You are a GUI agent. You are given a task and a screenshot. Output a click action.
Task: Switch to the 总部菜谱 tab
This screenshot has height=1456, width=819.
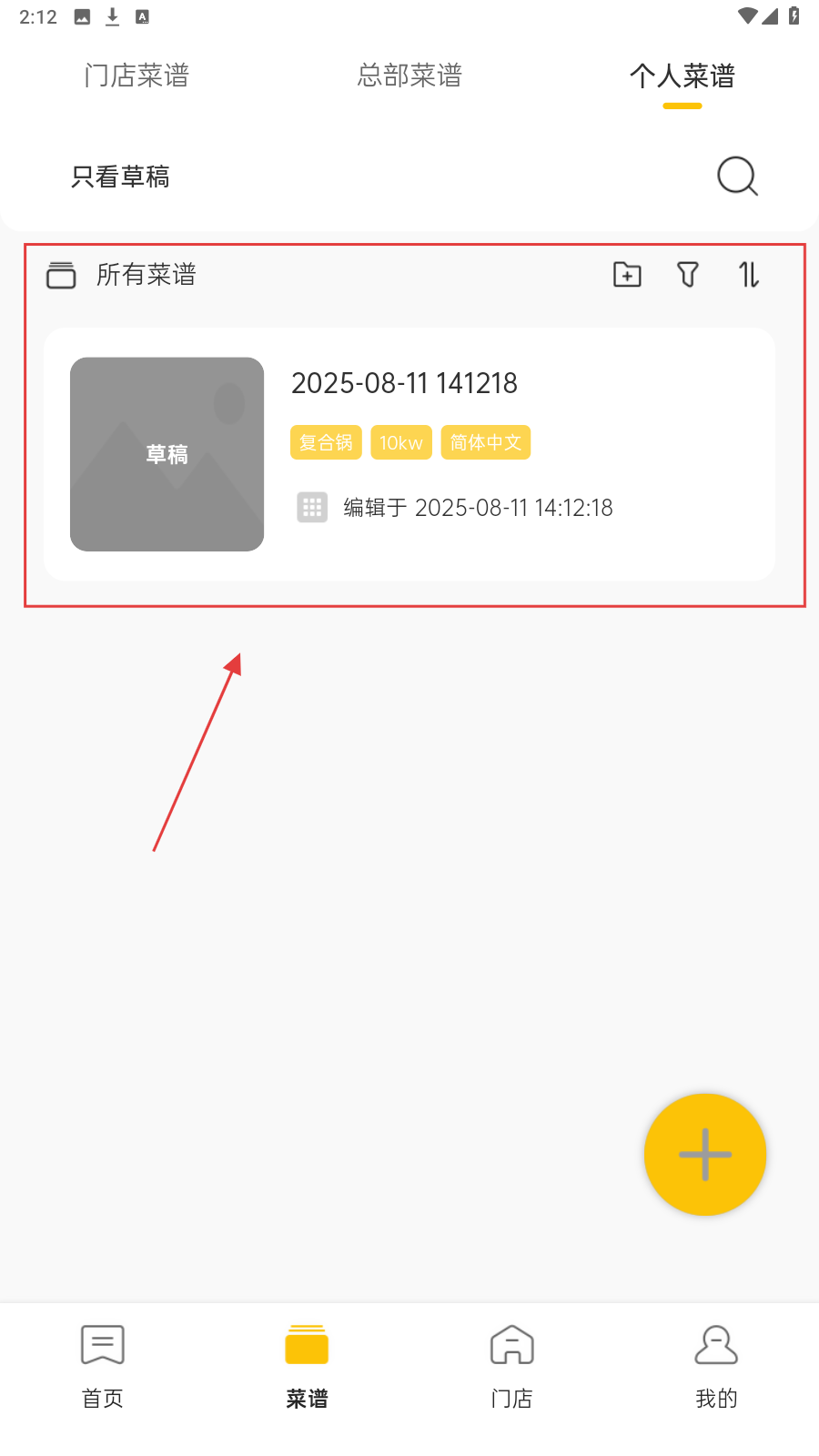(x=409, y=76)
